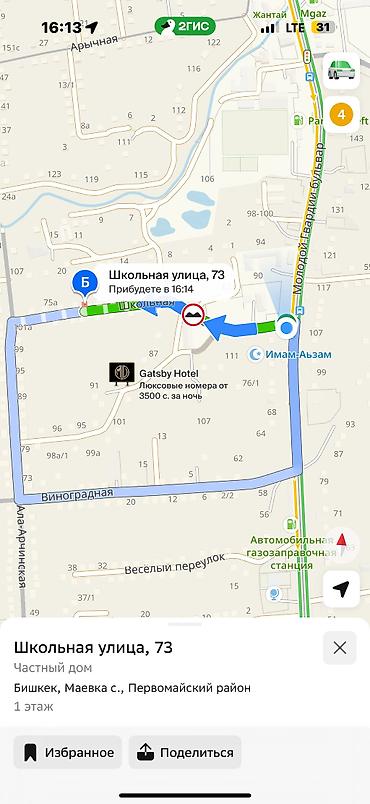This screenshot has height=804, width=370.
Task: Center the map on my location
Action: coord(341,589)
